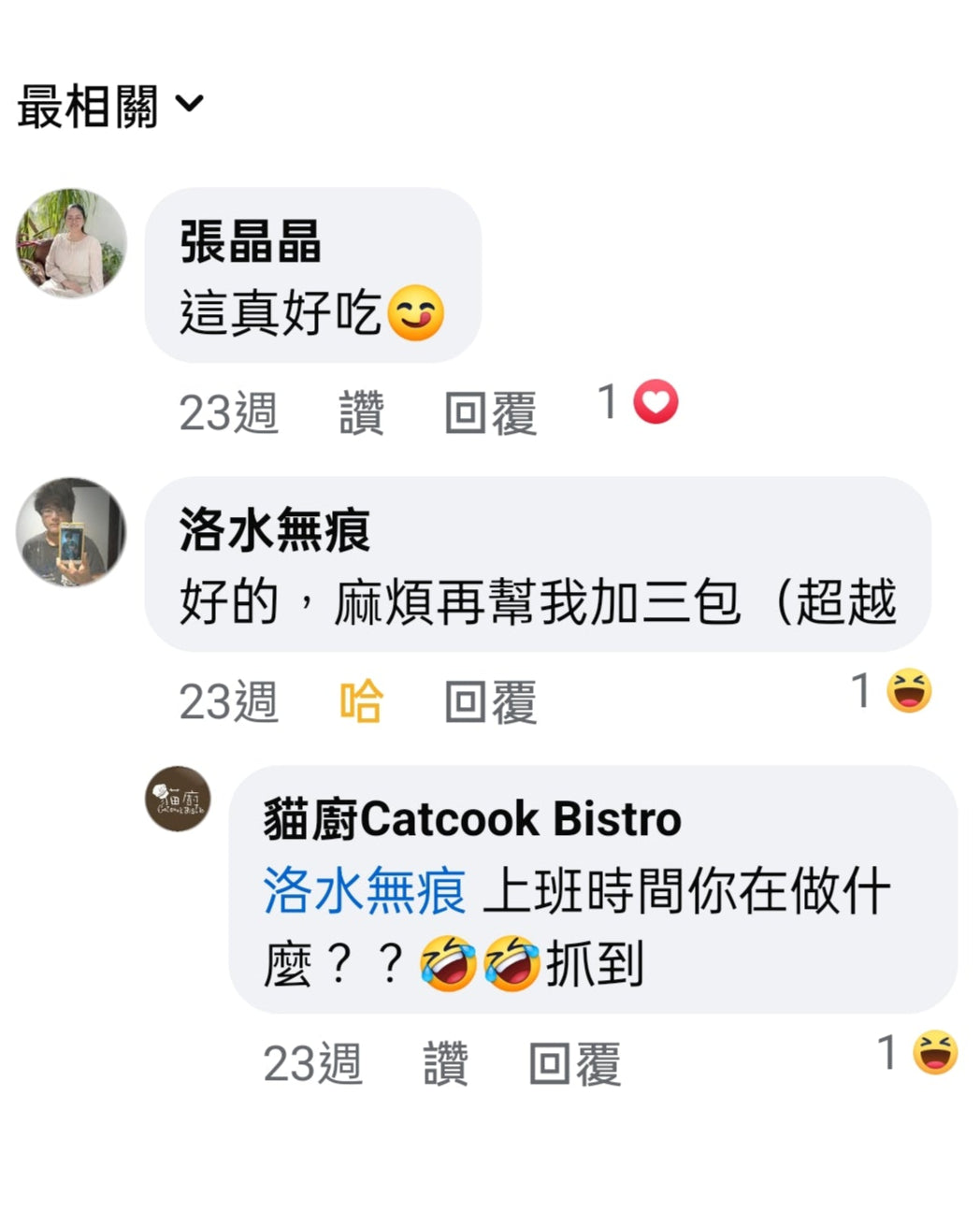Image resolution: width=980 pixels, height=1225 pixels.
Task: Open 張晶晶's profile picture
Action: coord(71,243)
